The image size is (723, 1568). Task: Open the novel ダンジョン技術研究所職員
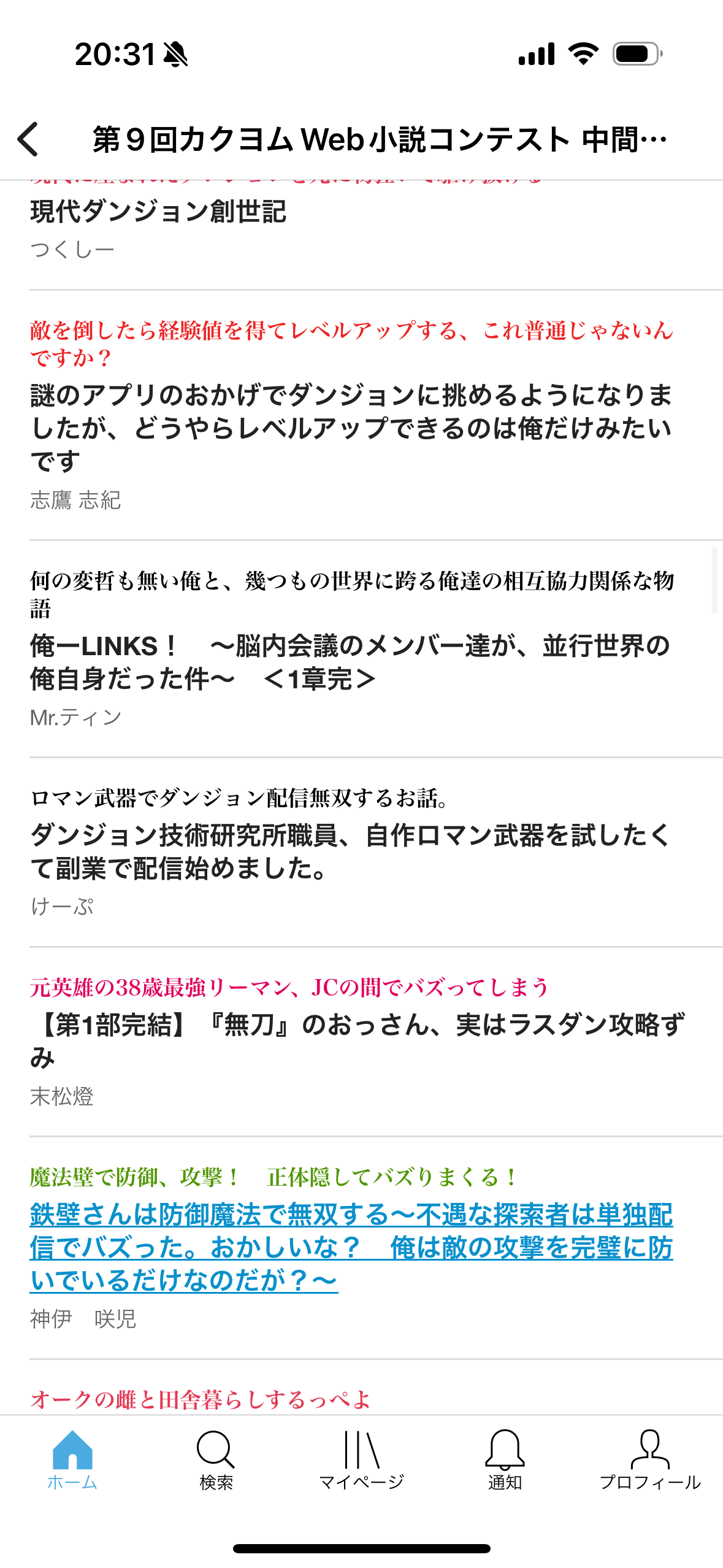pos(350,851)
